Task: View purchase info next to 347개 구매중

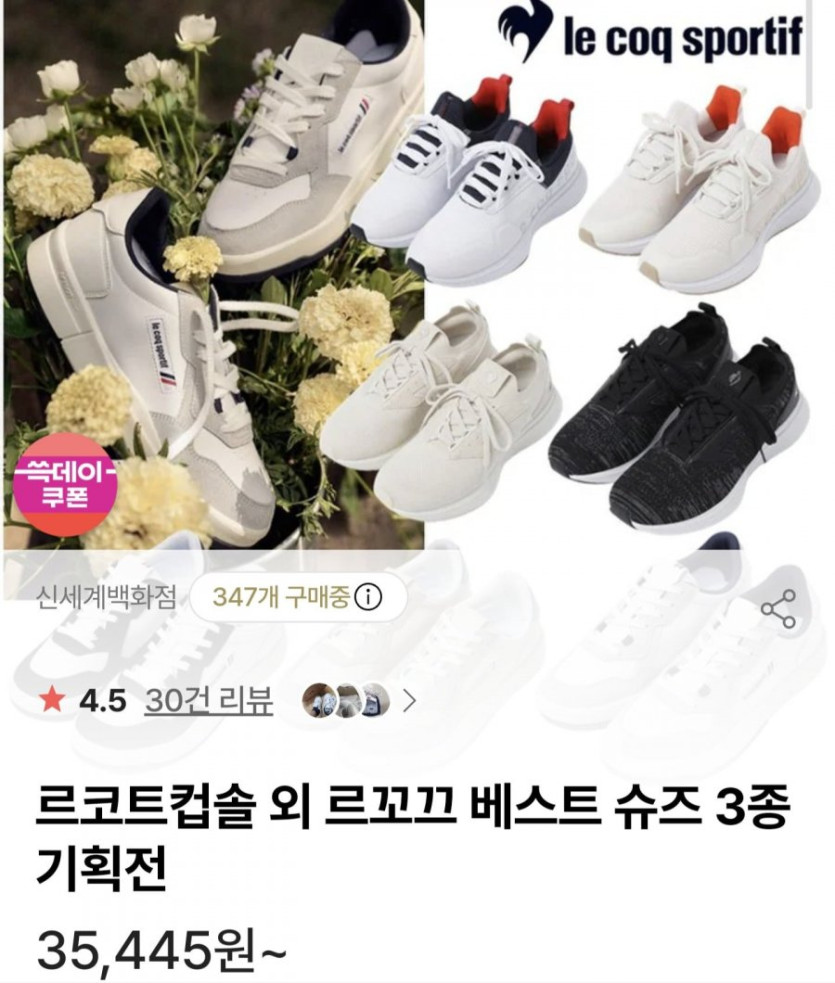Action: tap(369, 599)
